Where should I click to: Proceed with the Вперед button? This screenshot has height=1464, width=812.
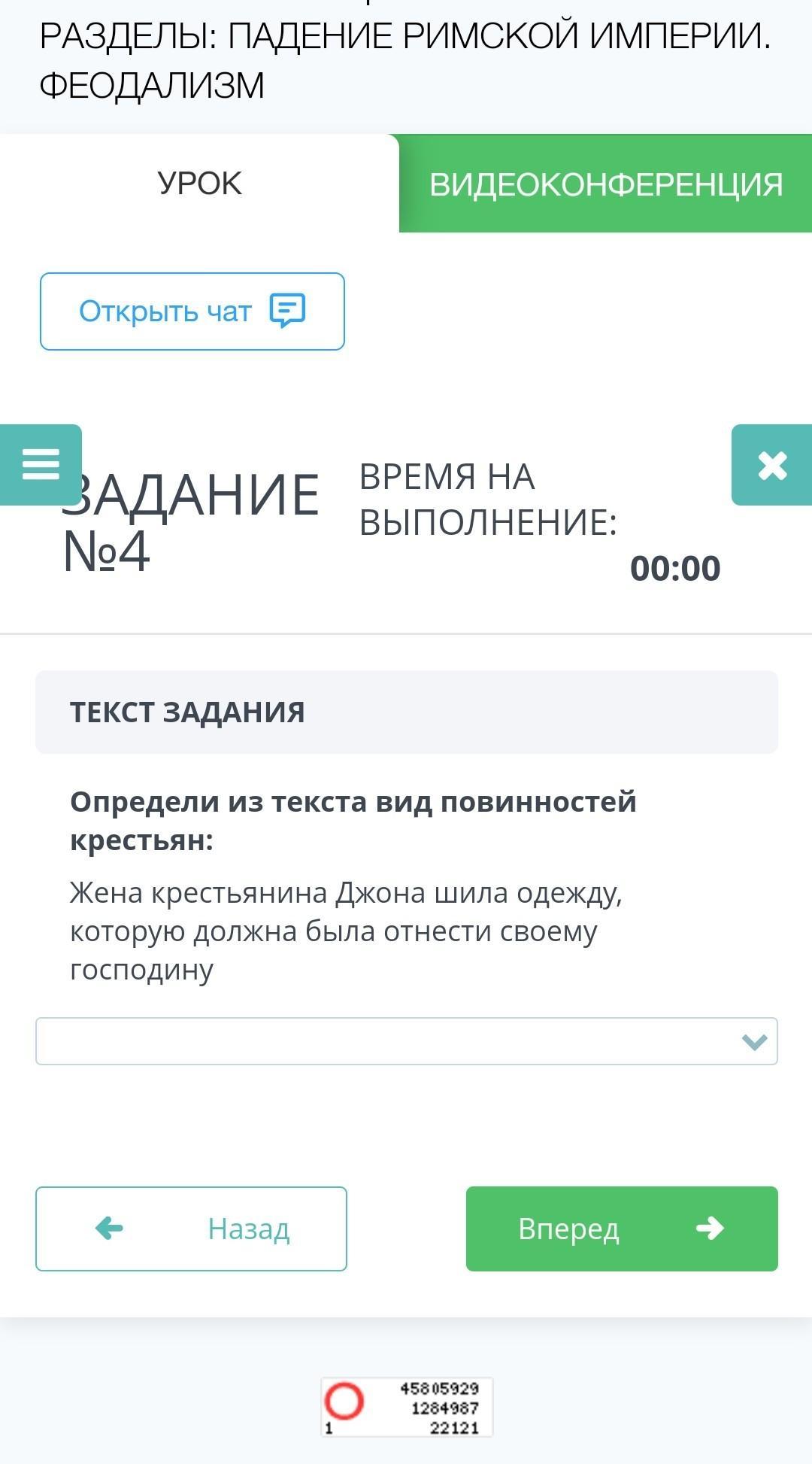coord(621,1229)
